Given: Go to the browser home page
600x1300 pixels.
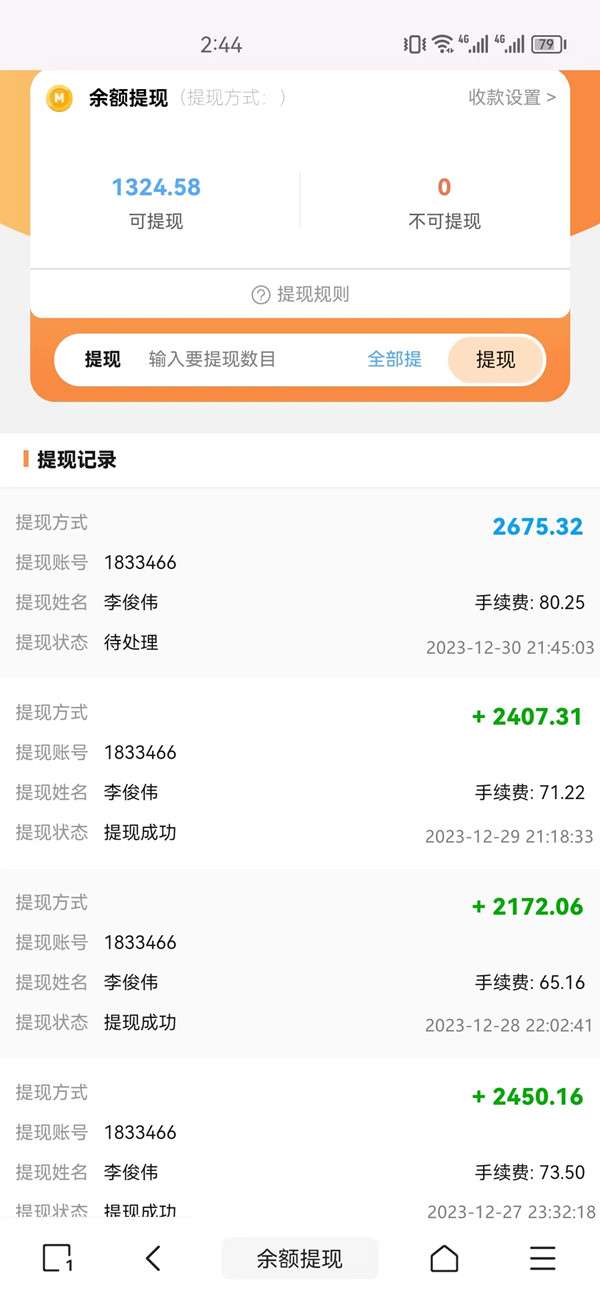Looking at the screenshot, I should (x=444, y=1258).
